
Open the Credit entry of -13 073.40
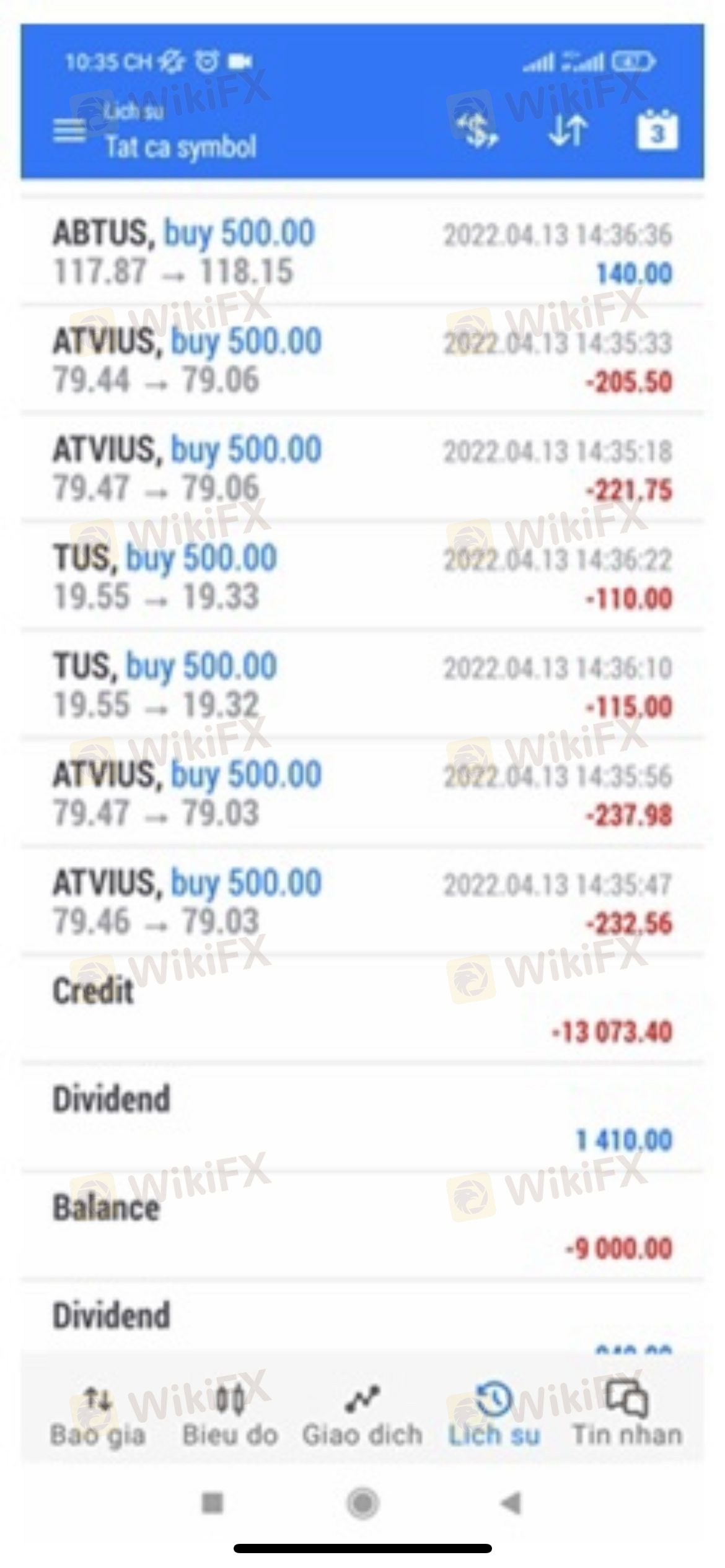pyautogui.click(x=362, y=1011)
